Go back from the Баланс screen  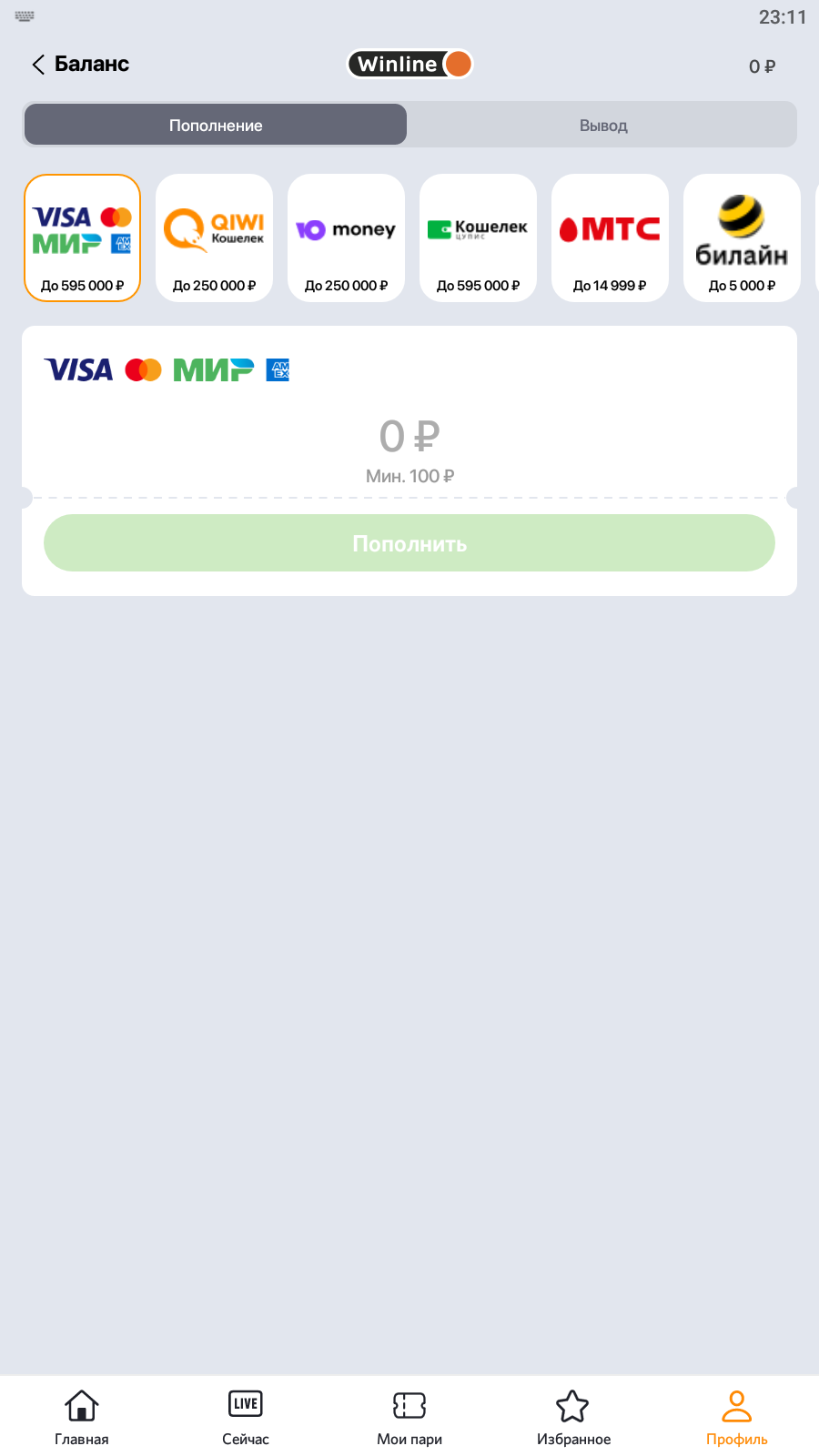[x=38, y=65]
